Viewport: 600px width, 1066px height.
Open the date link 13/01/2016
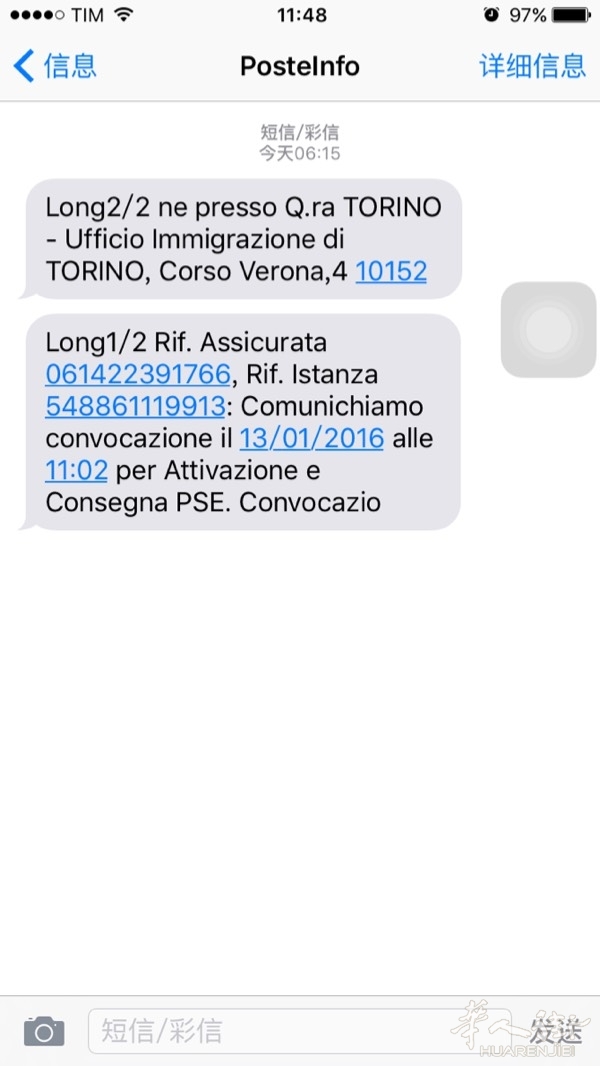[311, 439]
